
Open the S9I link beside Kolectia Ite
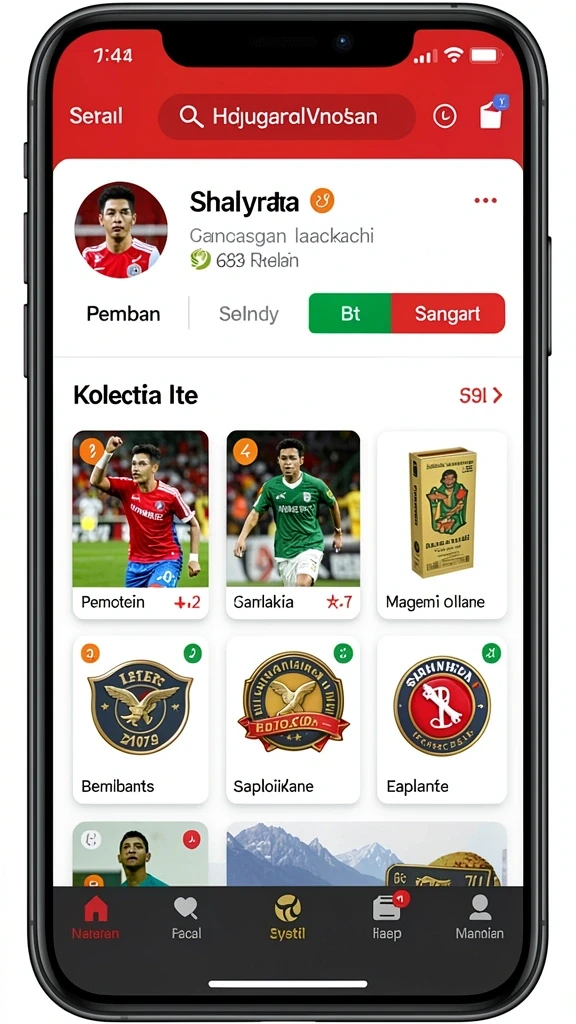(481, 395)
